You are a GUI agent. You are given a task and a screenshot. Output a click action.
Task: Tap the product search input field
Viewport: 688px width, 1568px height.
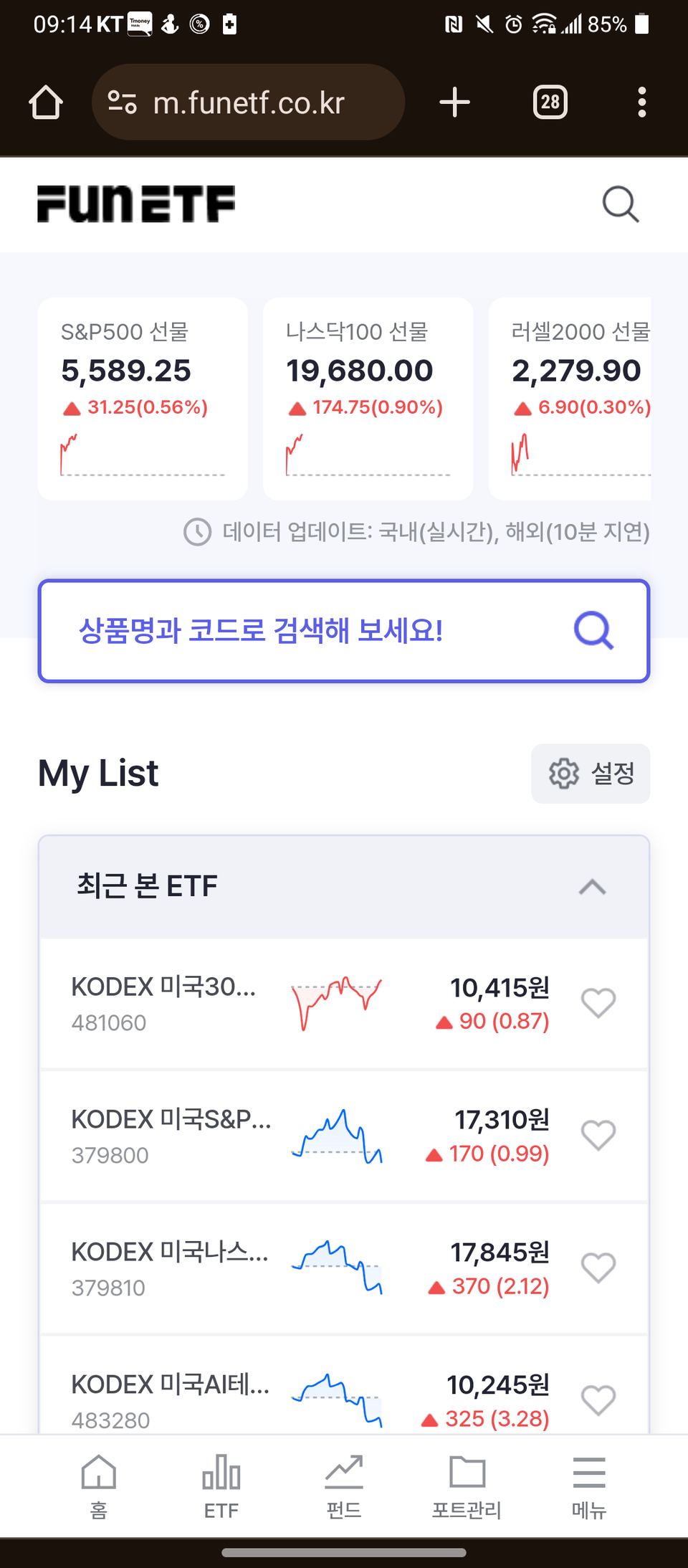pos(287,630)
